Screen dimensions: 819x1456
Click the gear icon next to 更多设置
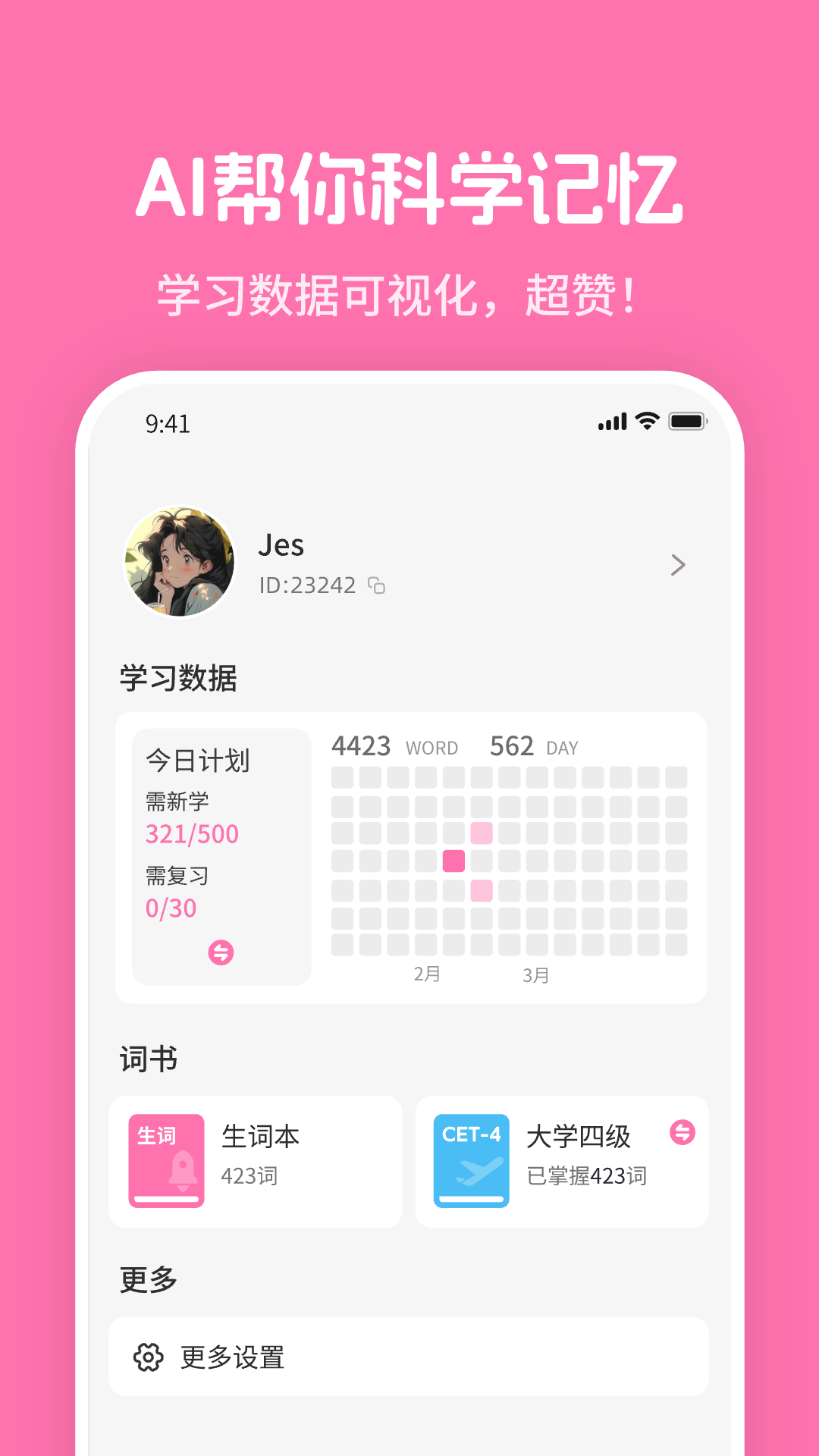point(149,1357)
